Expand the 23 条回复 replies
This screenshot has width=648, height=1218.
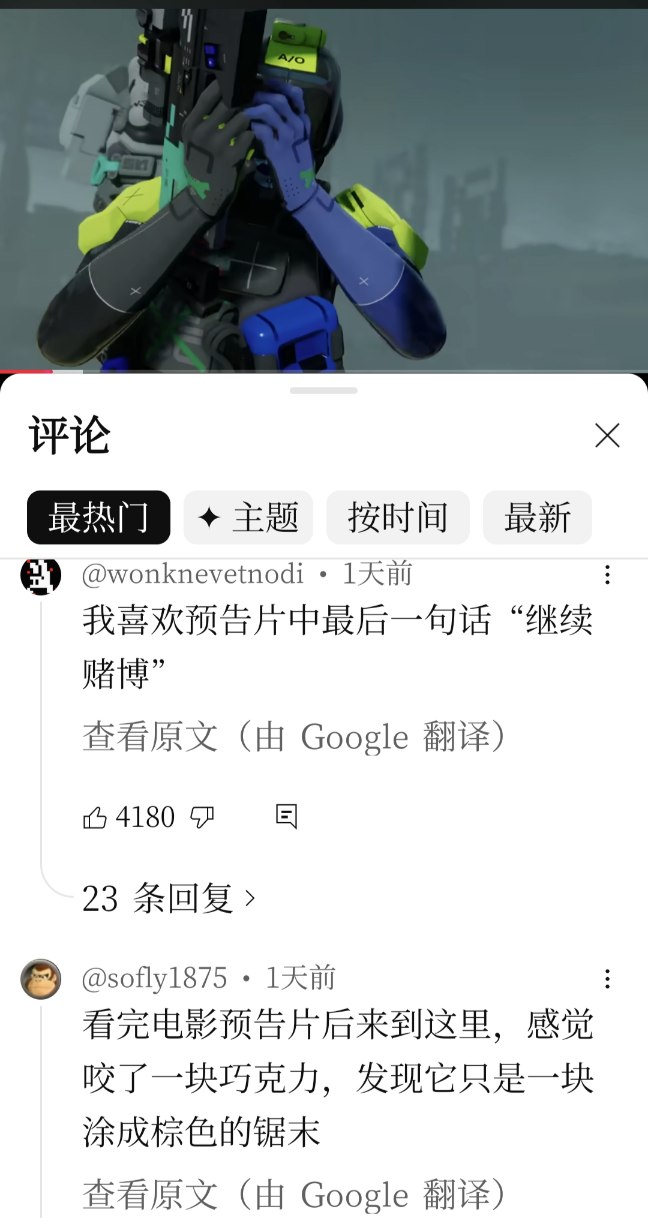tap(168, 898)
